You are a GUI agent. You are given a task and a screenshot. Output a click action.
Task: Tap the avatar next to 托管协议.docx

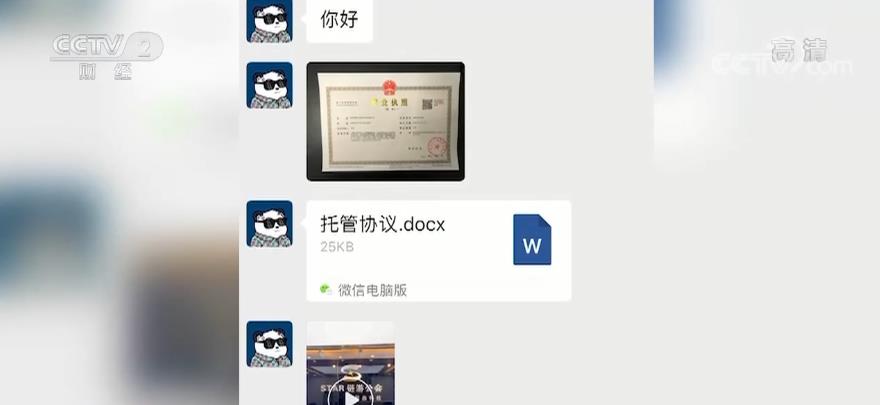tap(269, 224)
